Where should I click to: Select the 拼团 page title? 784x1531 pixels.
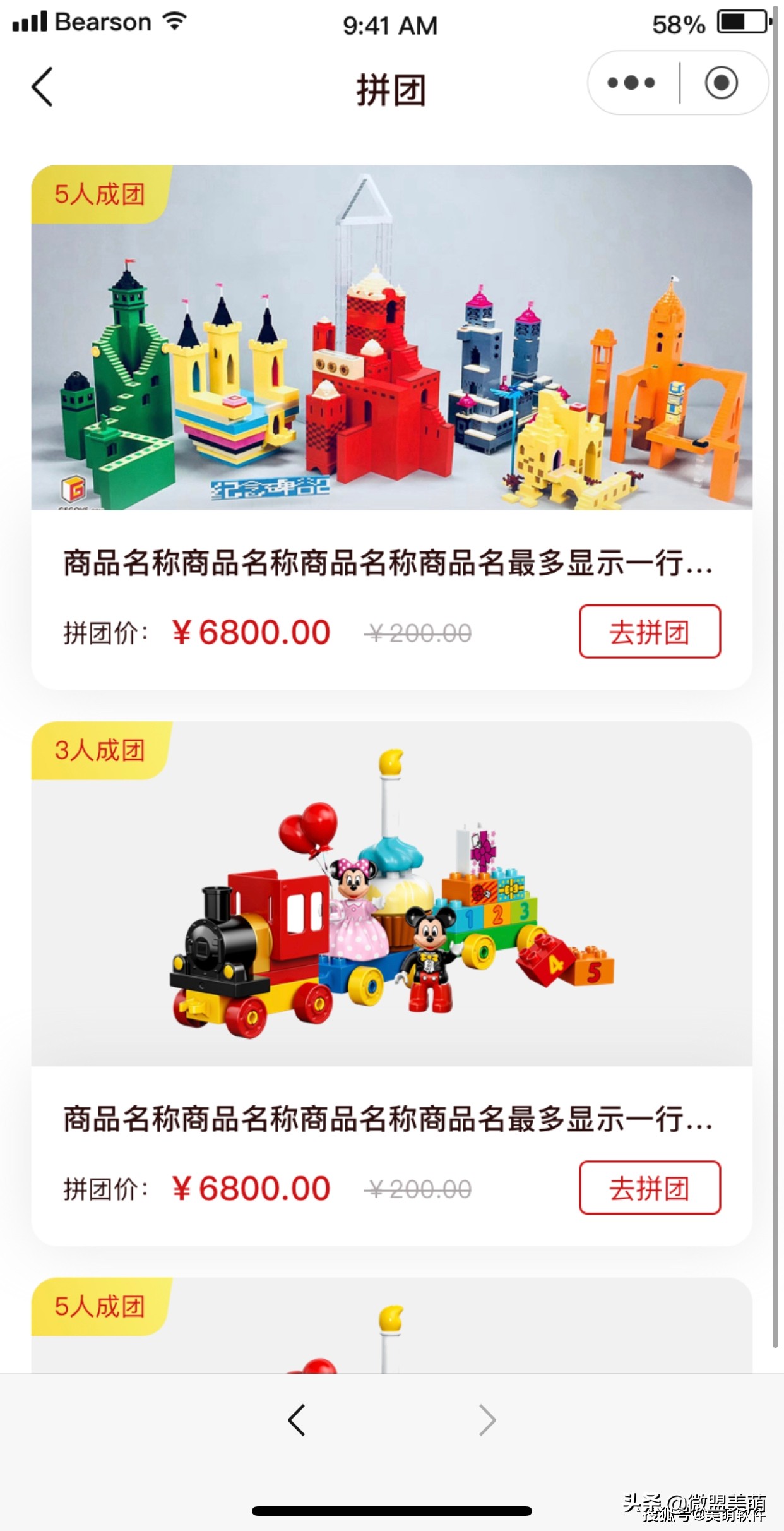(391, 88)
